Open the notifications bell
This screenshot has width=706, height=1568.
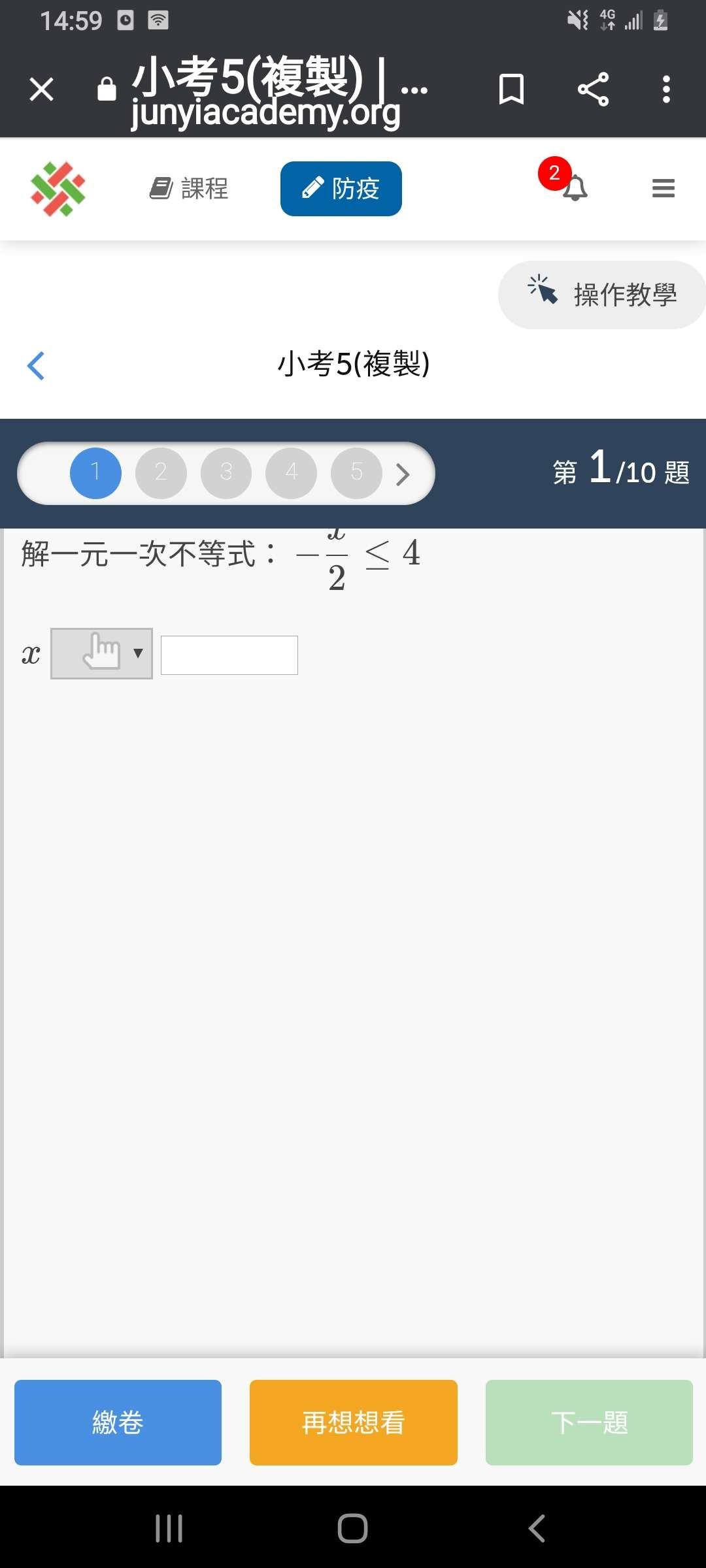[575, 189]
